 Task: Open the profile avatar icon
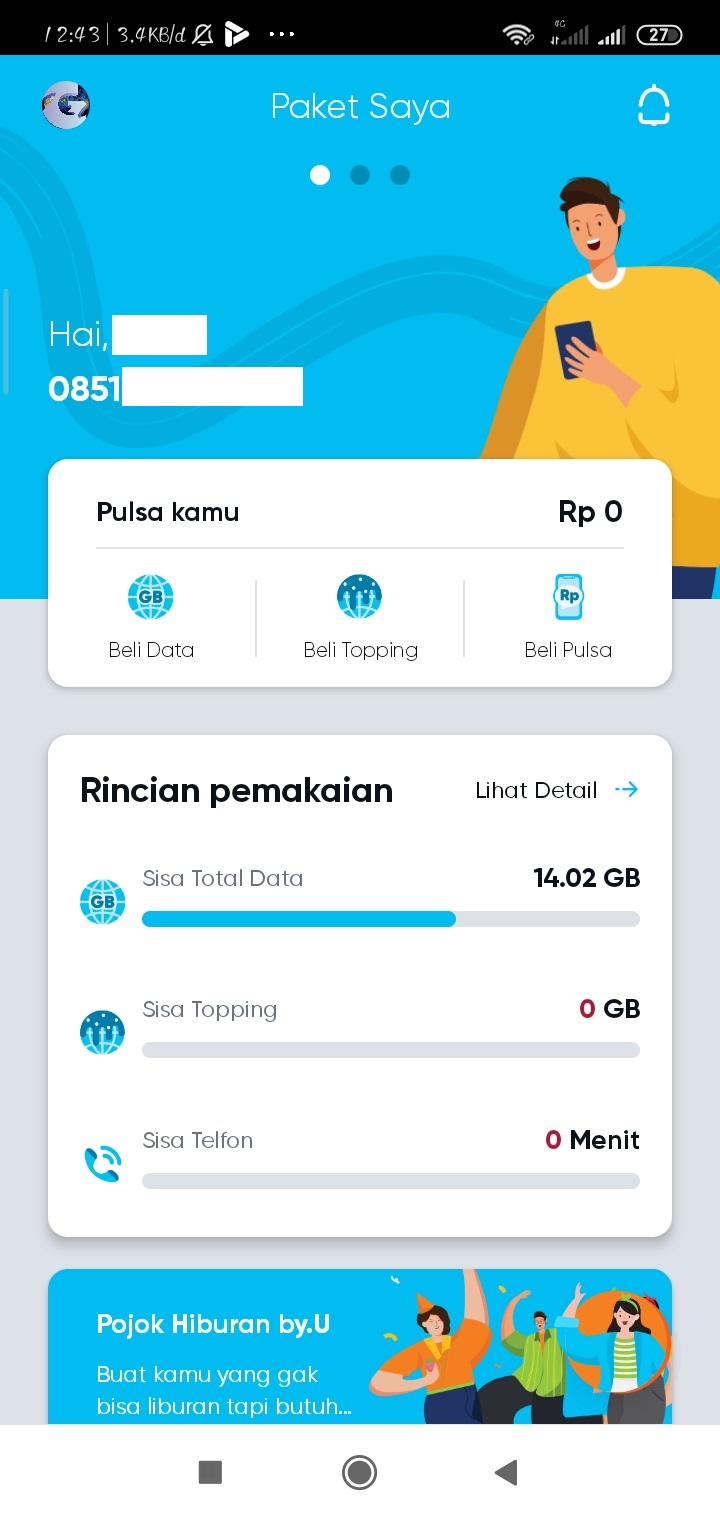66,105
